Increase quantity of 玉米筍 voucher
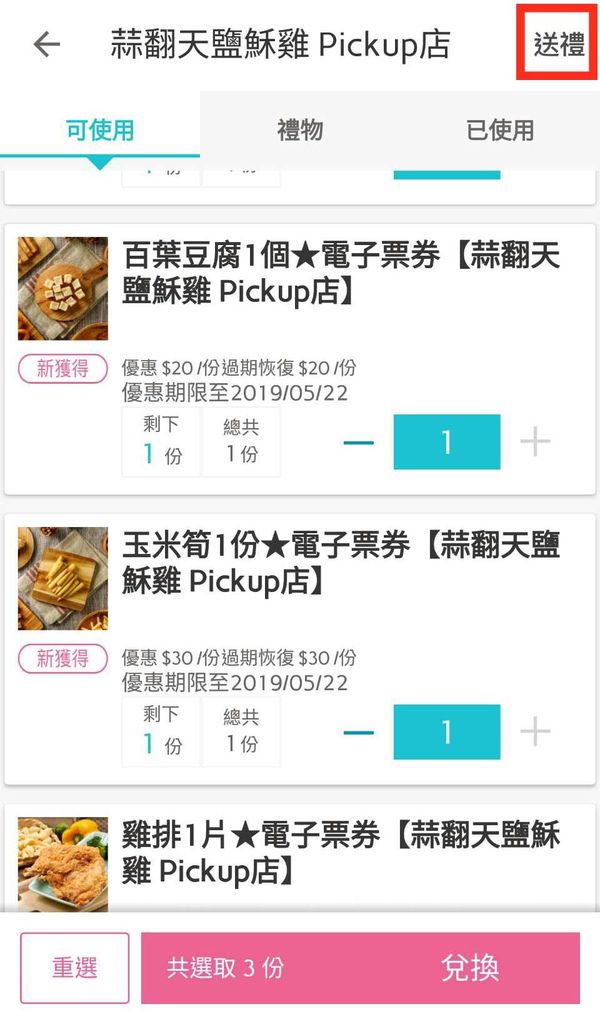This screenshot has height=1024, width=600. [535, 732]
